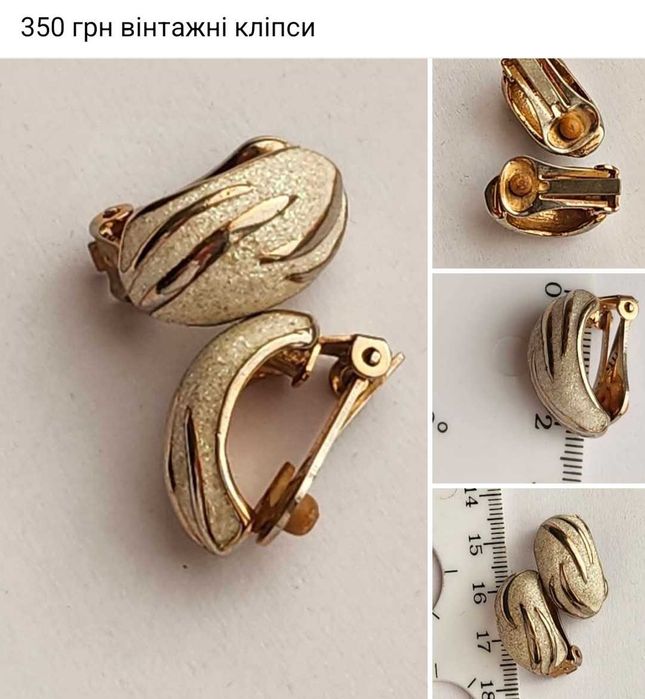Screen dimensions: 645x699
Task: Open the photo showing the clip backs
Action: coord(538,163)
